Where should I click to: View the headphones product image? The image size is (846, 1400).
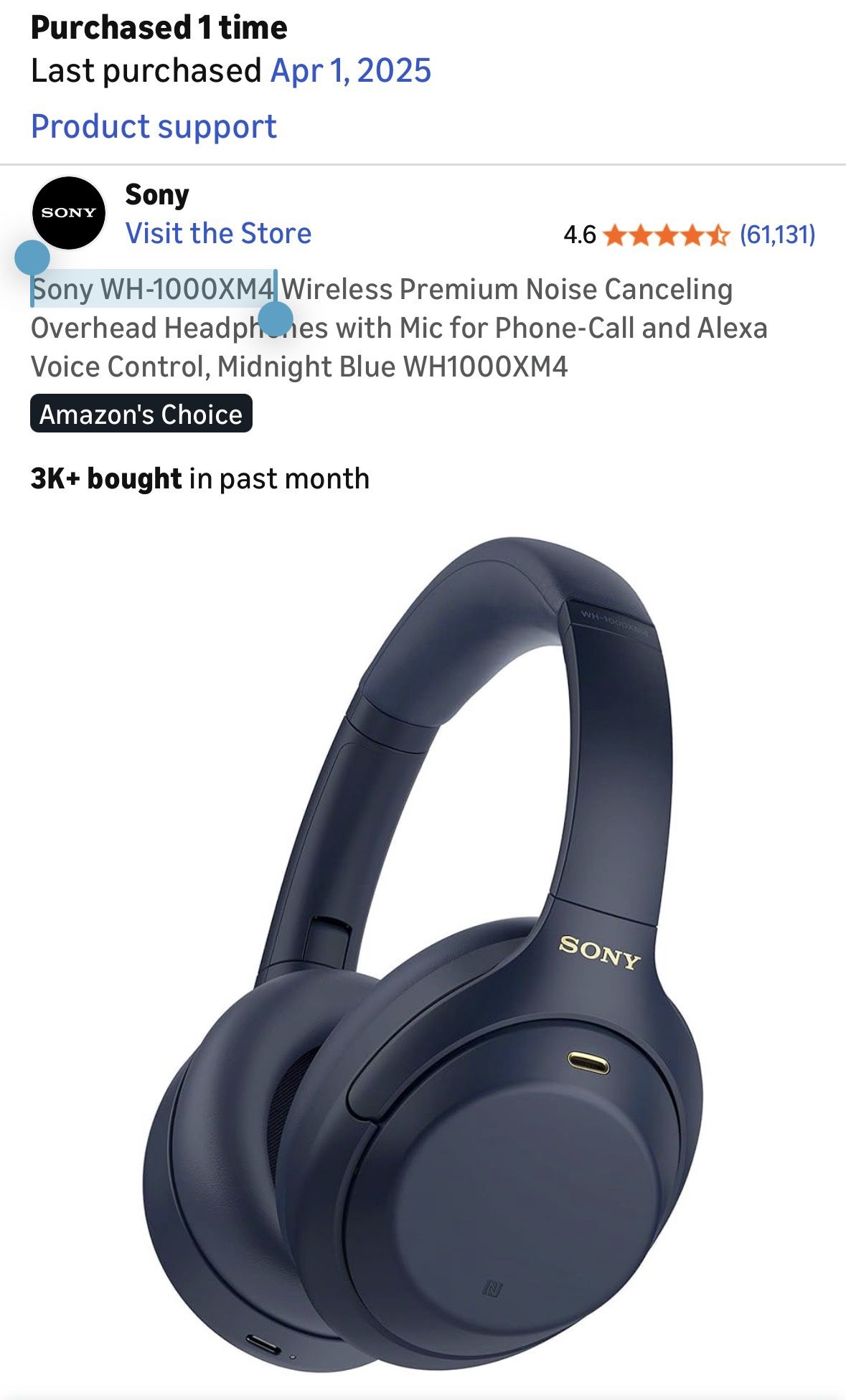423,954
